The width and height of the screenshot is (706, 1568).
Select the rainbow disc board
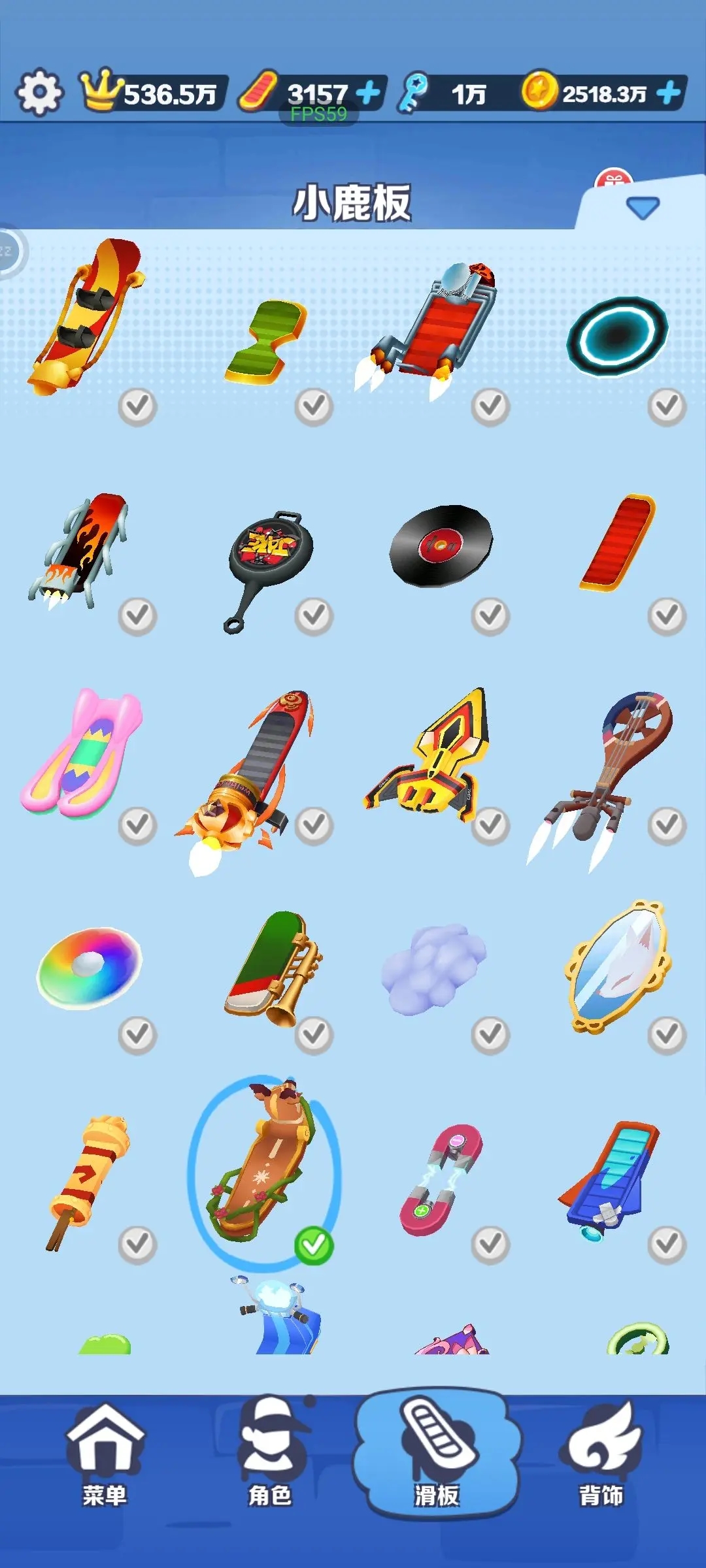[x=89, y=966]
